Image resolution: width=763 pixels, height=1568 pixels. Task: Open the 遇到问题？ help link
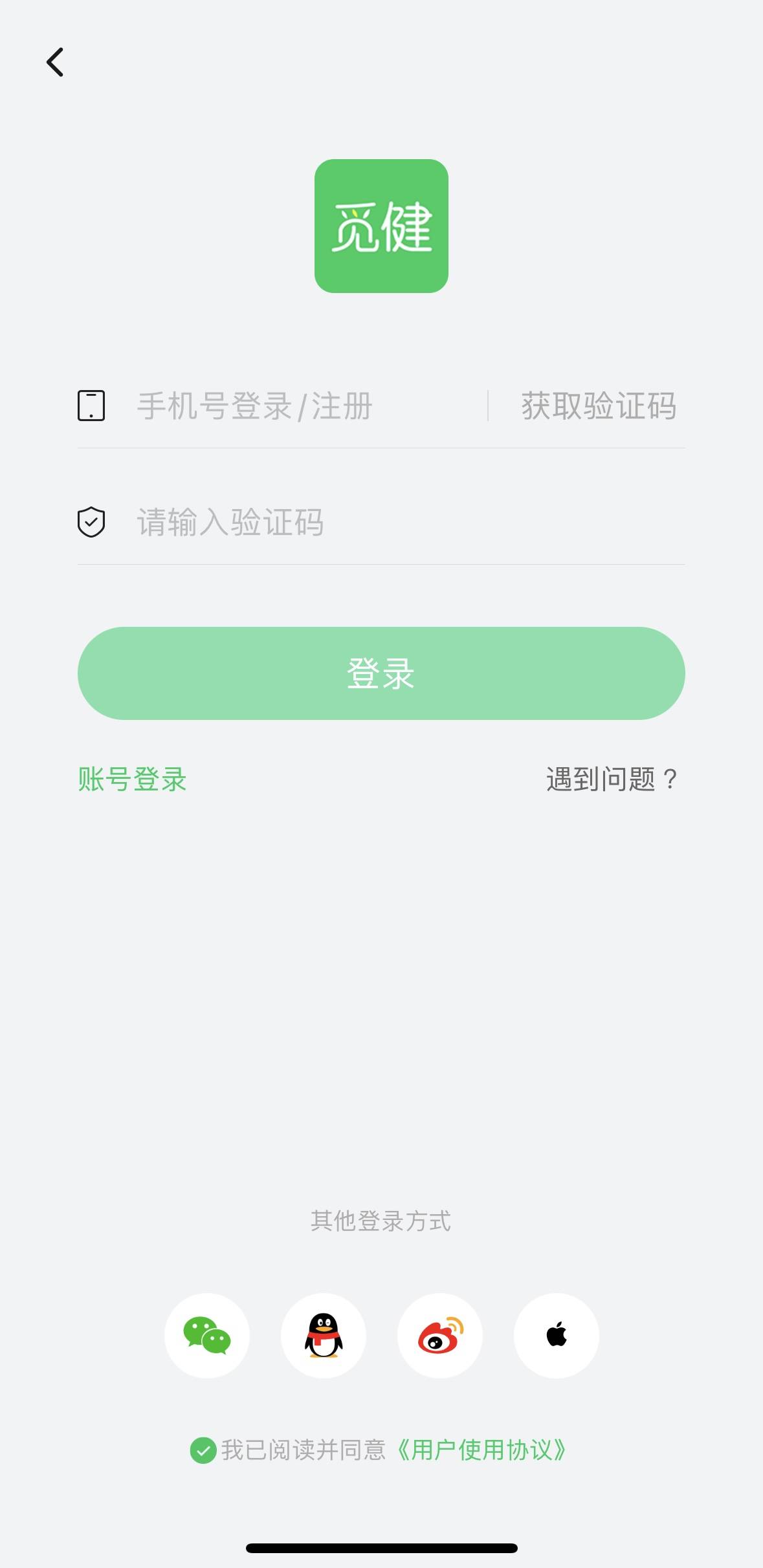pos(612,779)
